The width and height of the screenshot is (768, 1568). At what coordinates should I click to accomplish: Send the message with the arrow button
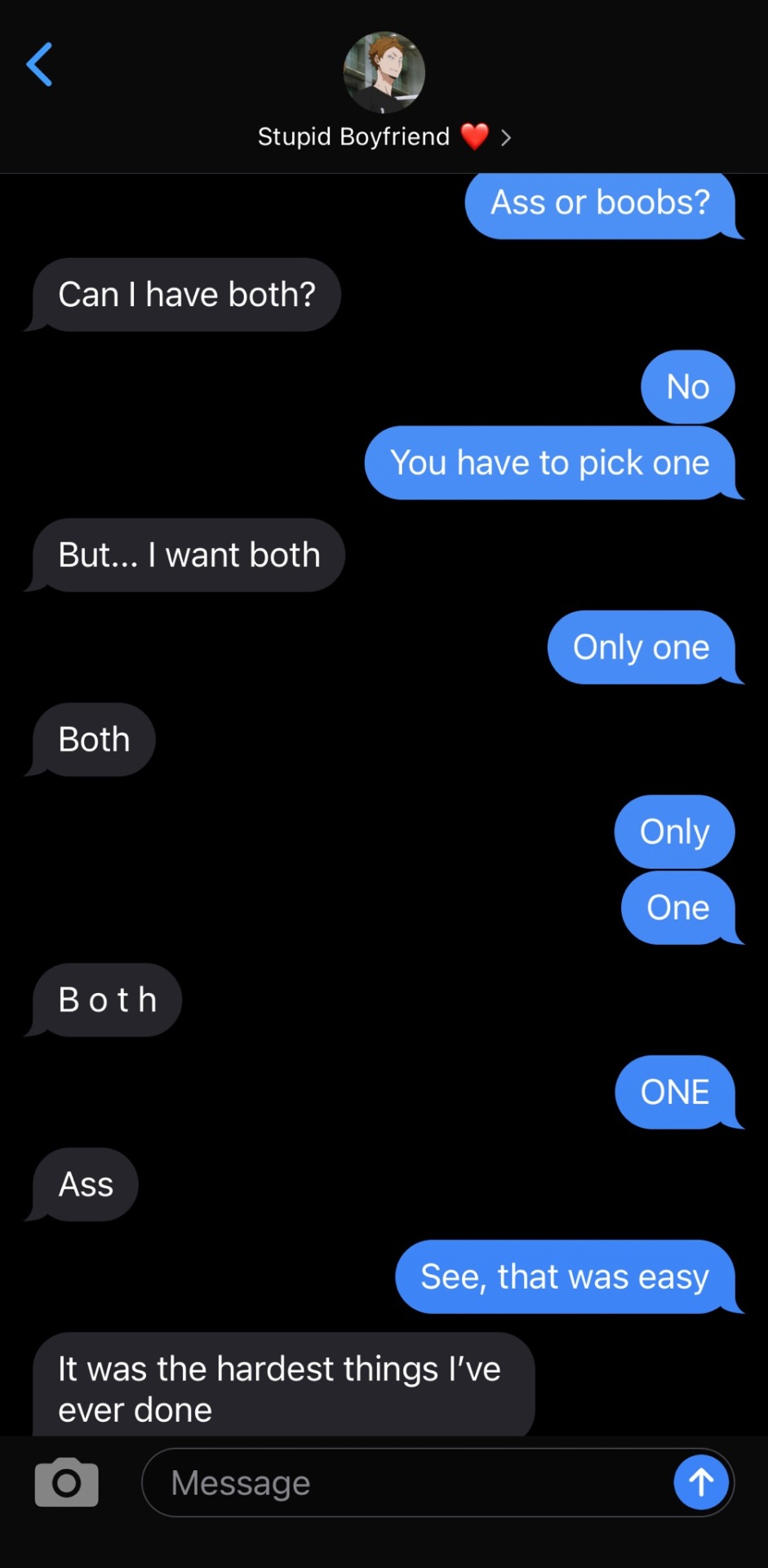coord(700,1481)
